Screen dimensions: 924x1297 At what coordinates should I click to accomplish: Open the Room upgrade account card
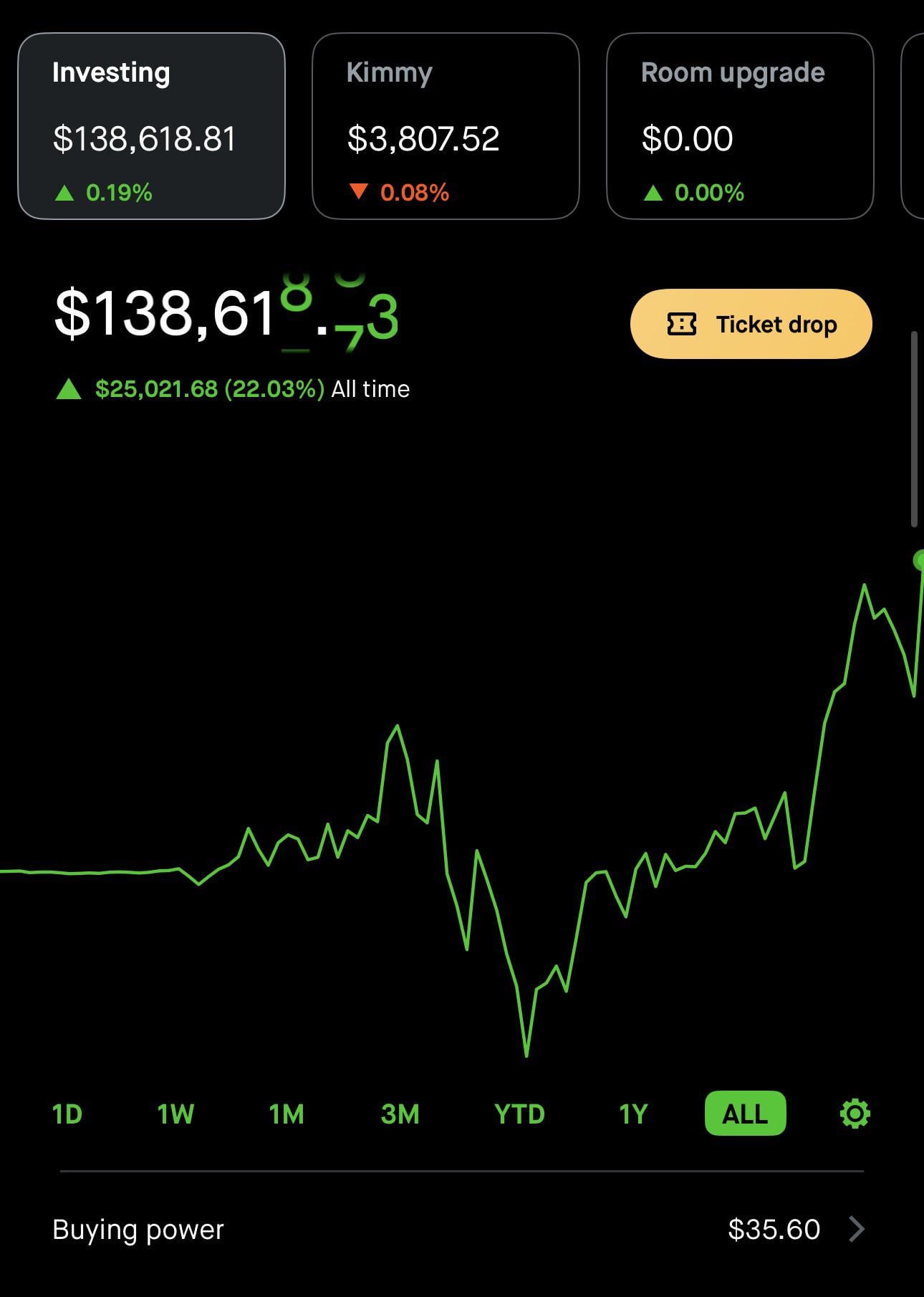pos(740,126)
